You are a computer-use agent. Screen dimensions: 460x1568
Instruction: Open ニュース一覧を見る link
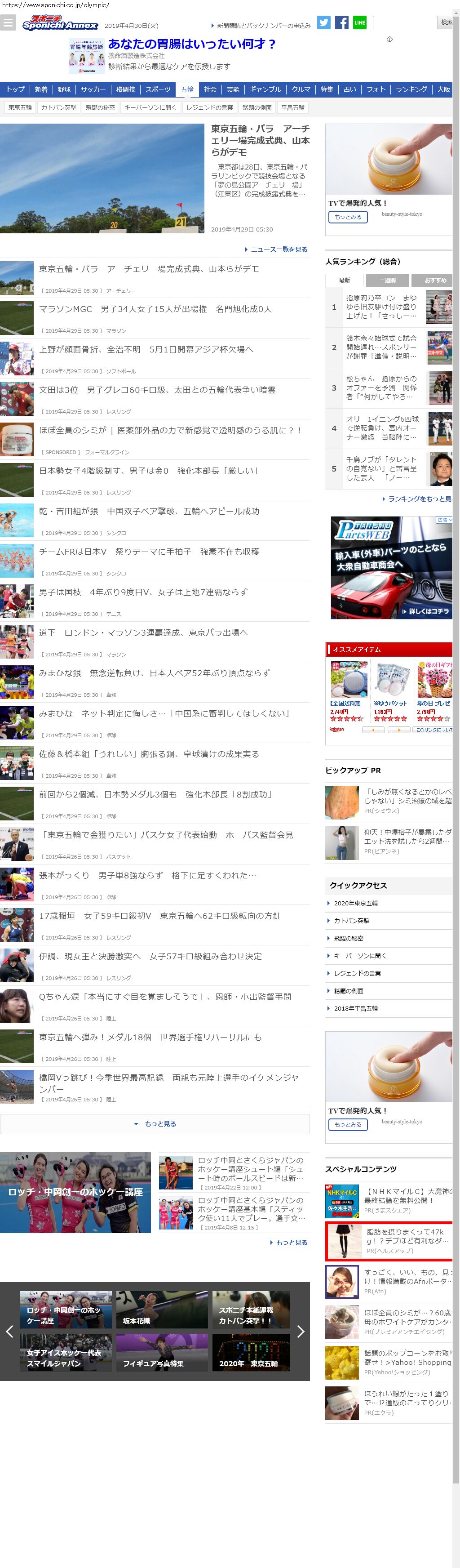coord(278,249)
